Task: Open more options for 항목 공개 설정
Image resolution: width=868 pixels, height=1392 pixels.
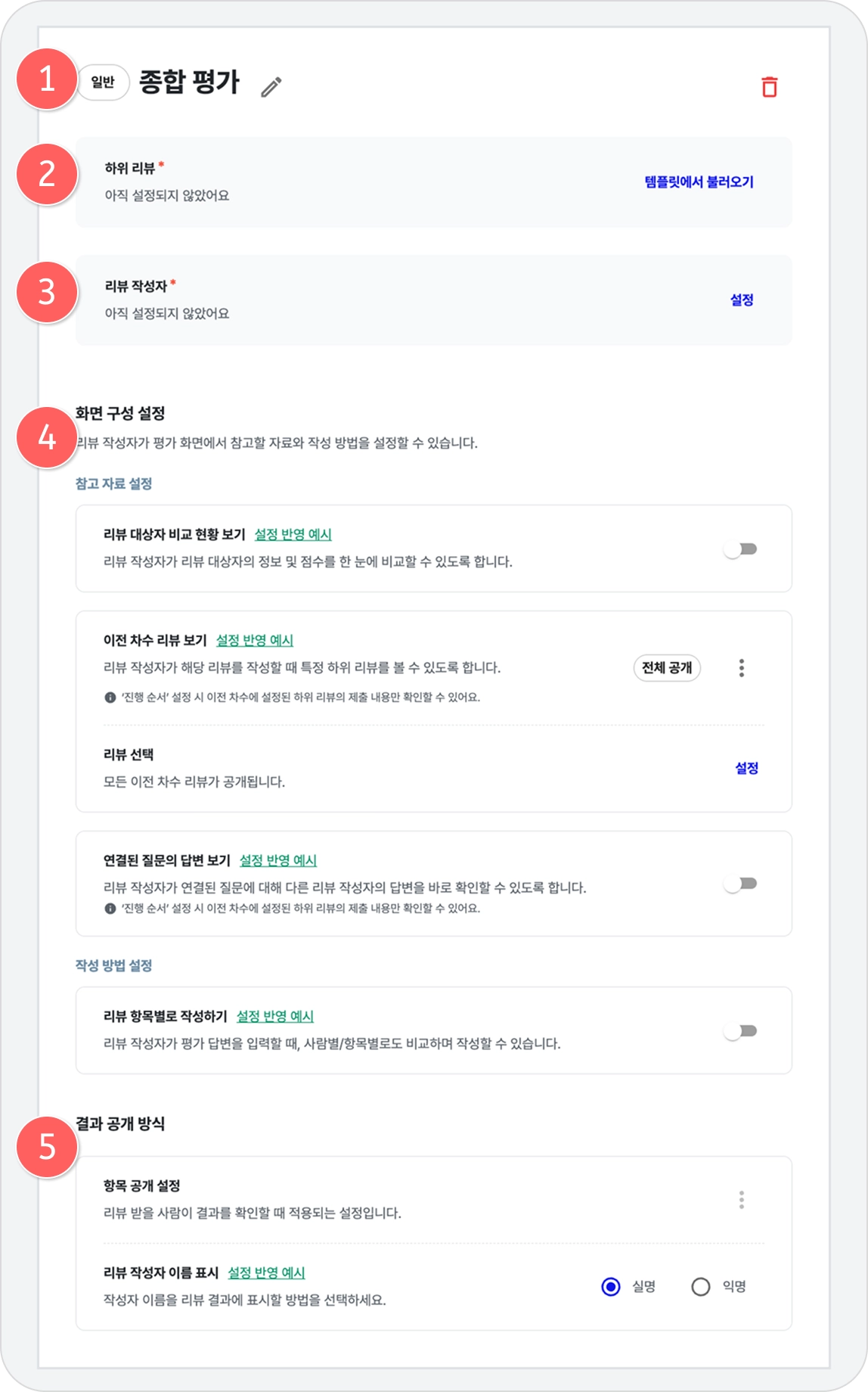Action: (741, 1199)
